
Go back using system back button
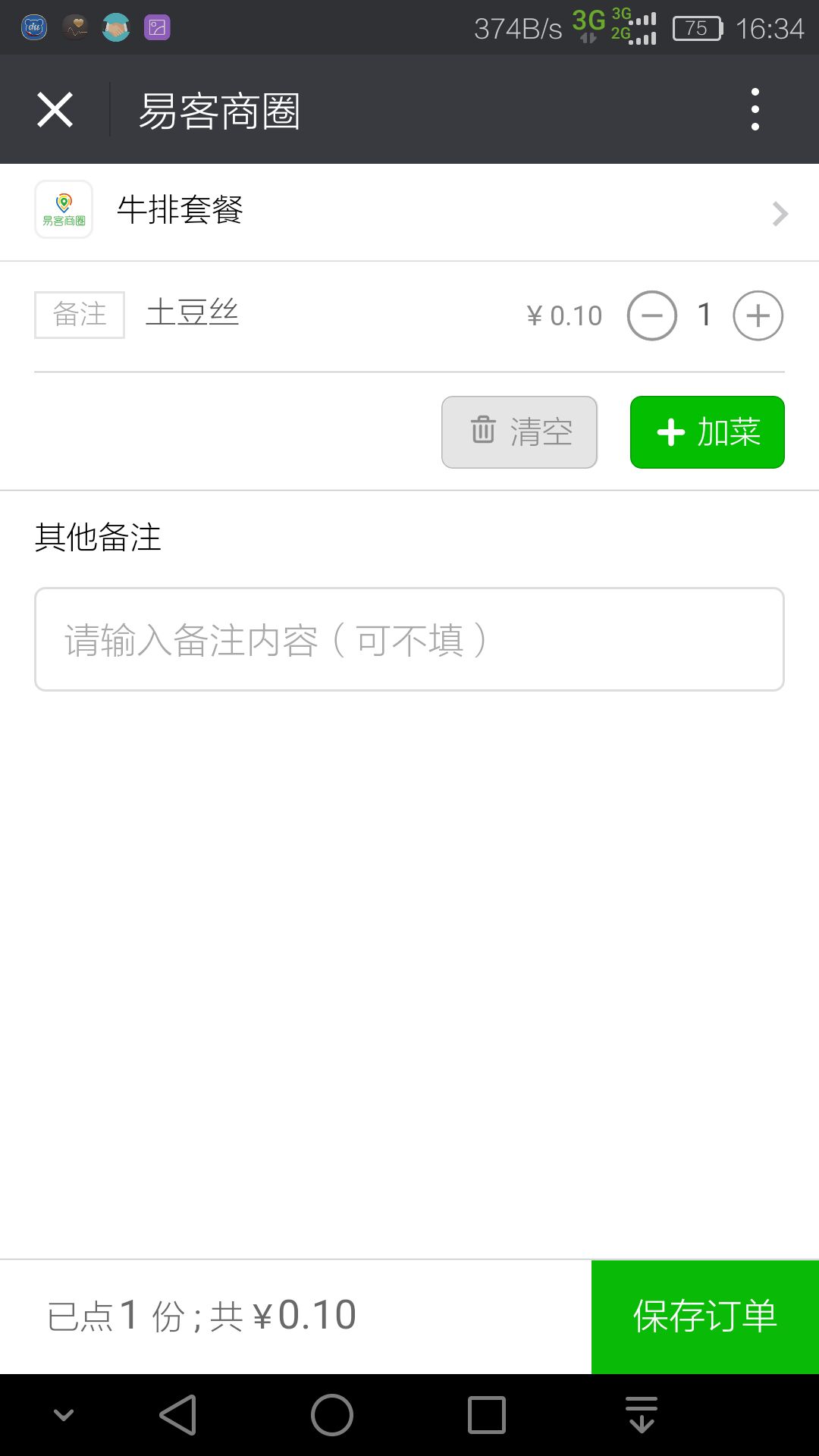(x=178, y=1415)
